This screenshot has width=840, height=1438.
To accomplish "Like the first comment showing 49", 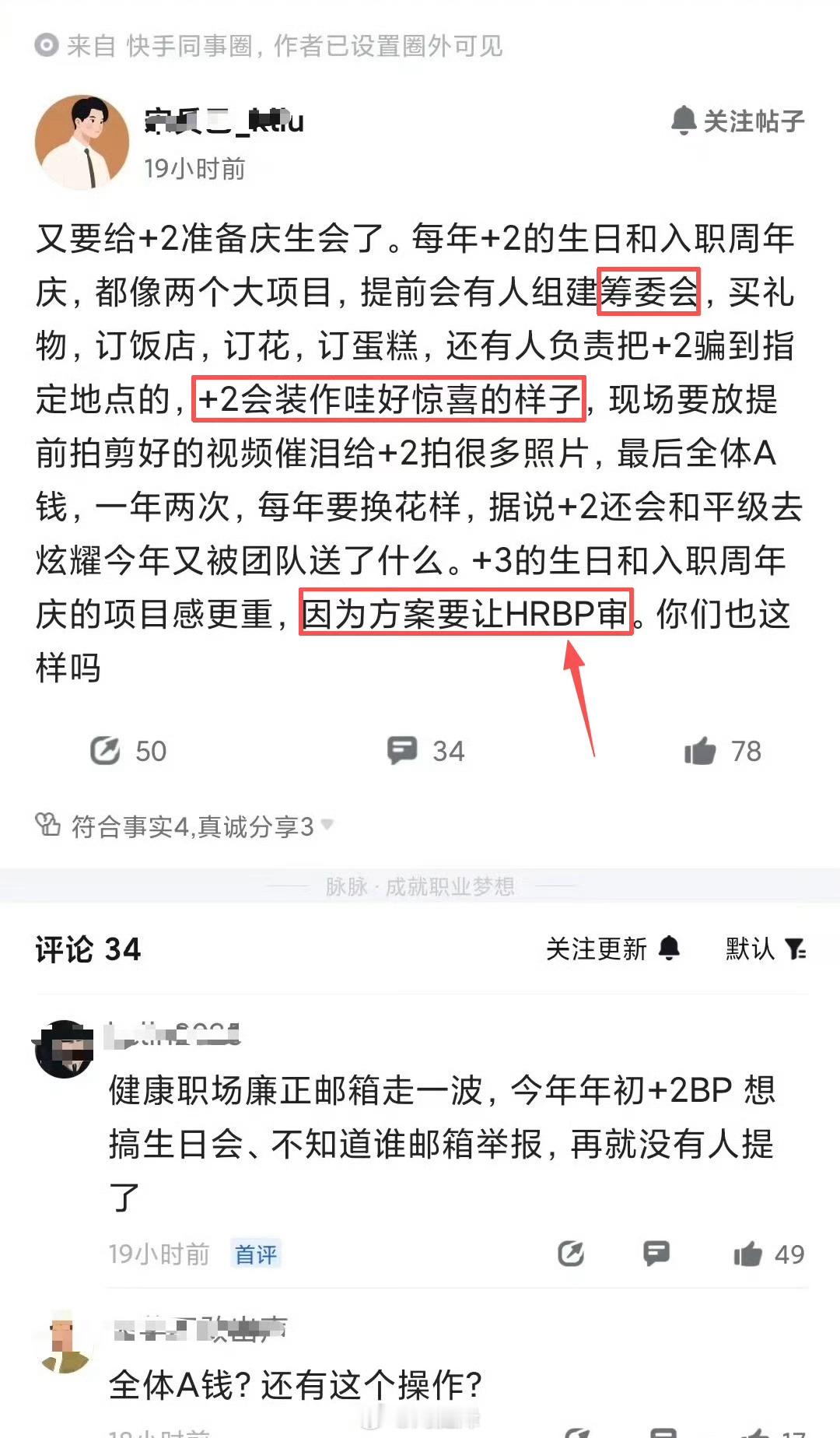I will point(751,1253).
